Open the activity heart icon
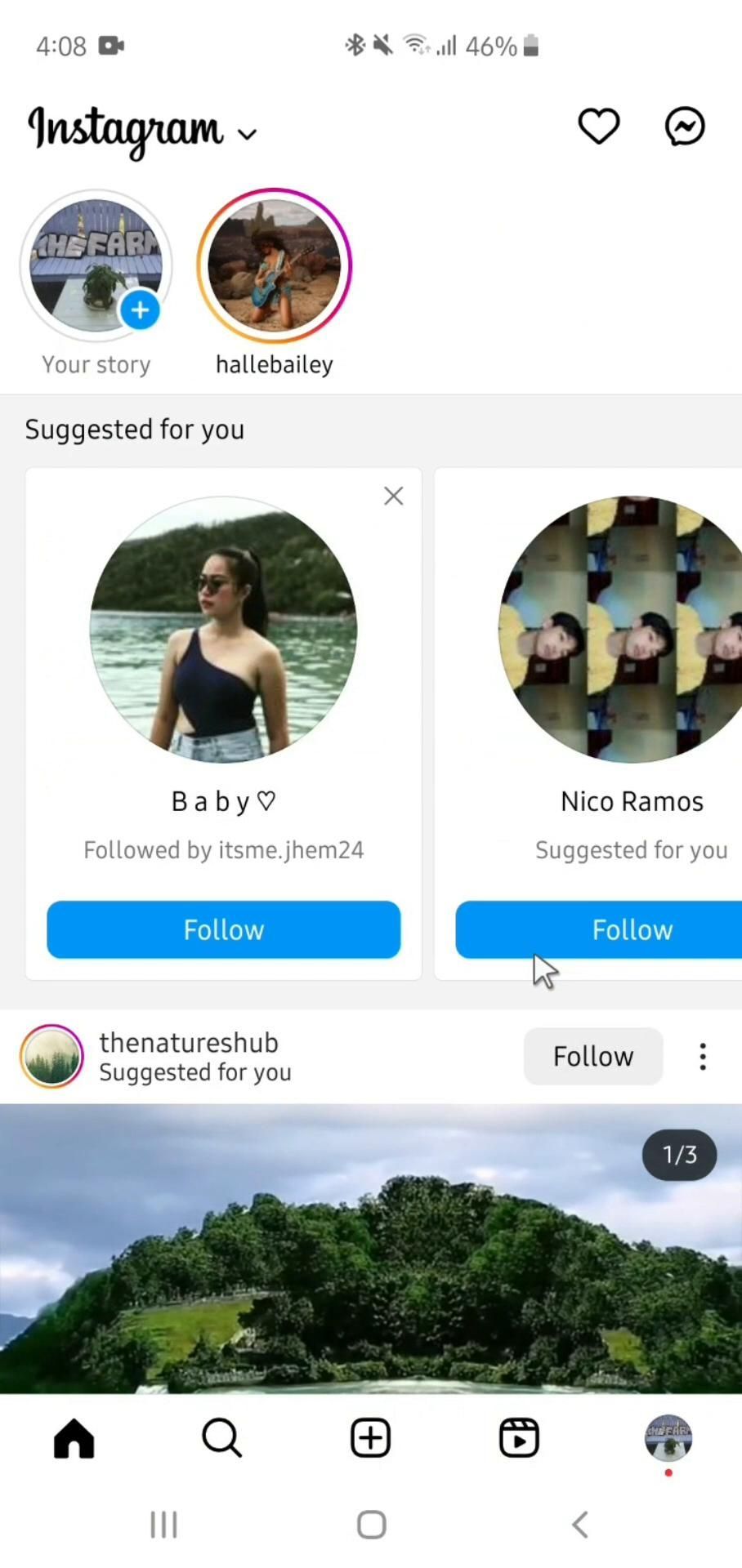Image resolution: width=742 pixels, height=1568 pixels. click(599, 127)
